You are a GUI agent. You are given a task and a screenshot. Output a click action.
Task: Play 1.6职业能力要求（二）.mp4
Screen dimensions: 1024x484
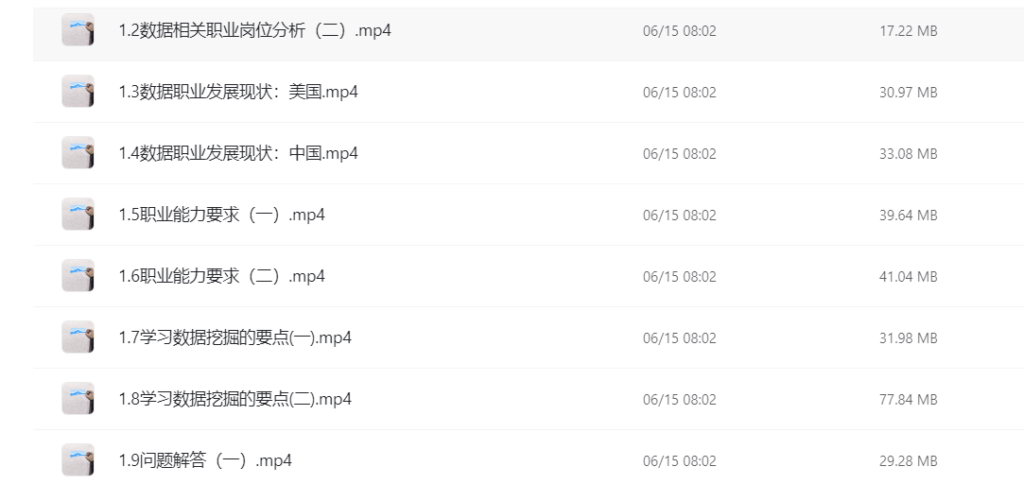pyautogui.click(x=222, y=276)
